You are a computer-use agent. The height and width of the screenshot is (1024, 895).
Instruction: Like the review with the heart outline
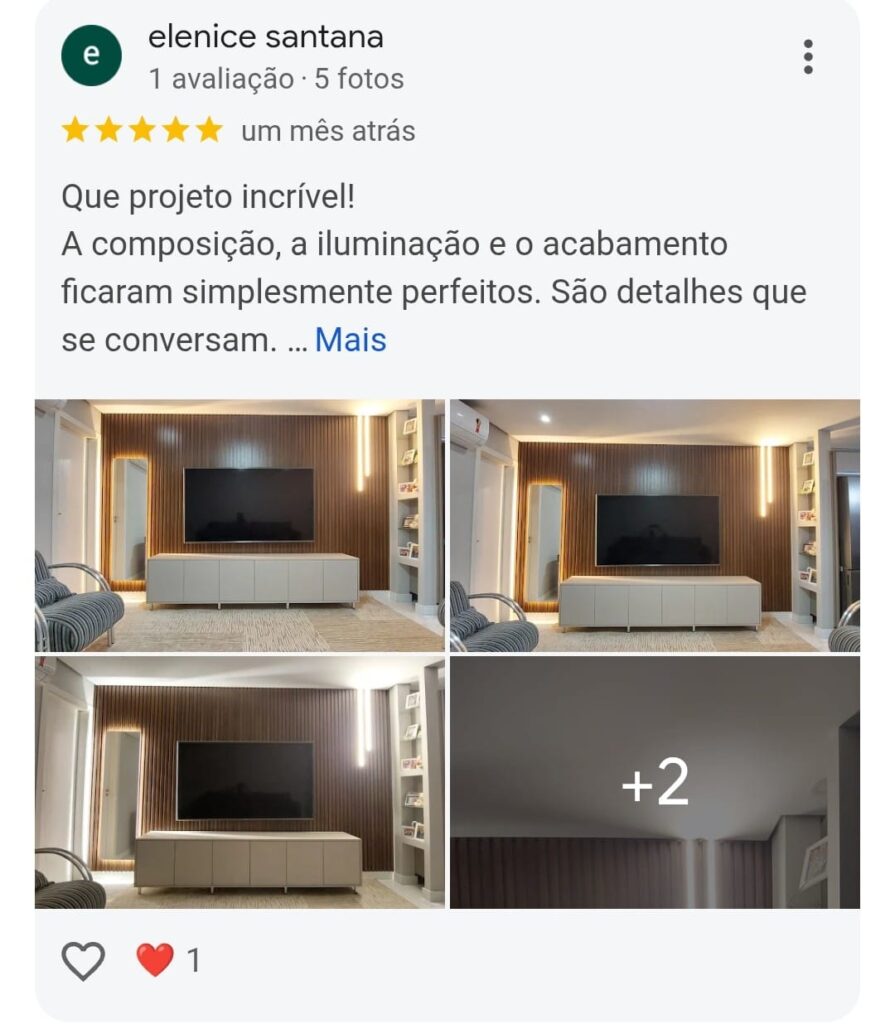83,961
